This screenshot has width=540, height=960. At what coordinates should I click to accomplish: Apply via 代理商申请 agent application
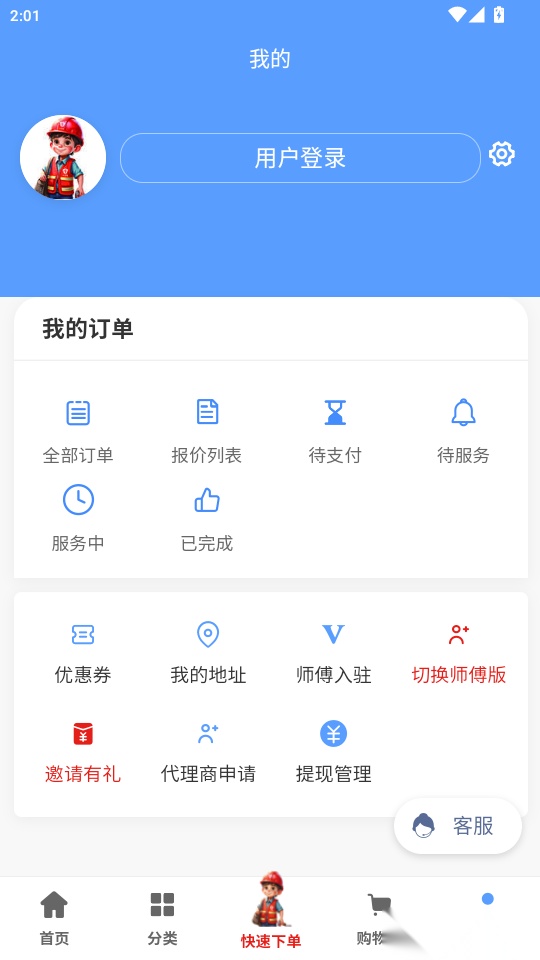[x=208, y=752]
